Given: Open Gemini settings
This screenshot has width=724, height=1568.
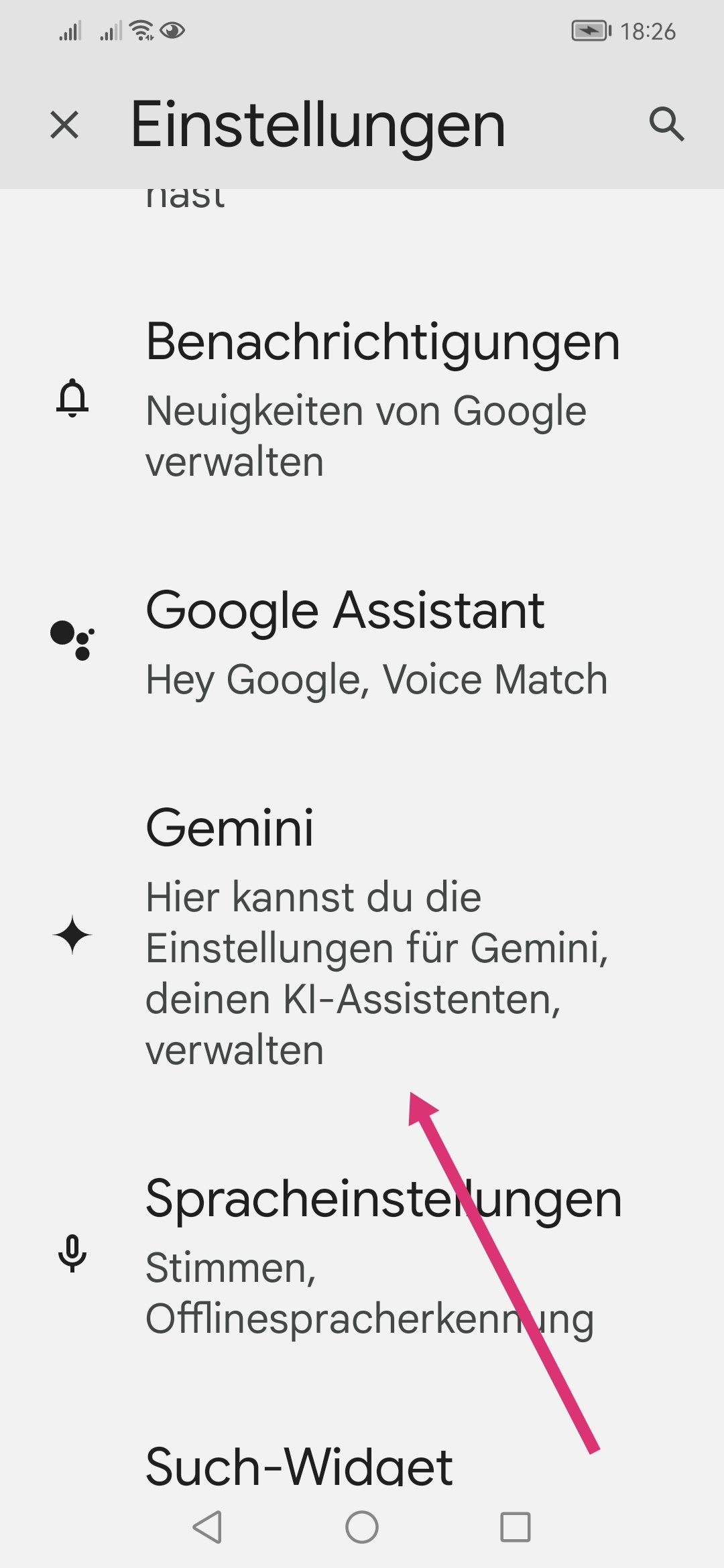Looking at the screenshot, I should click(x=375, y=935).
